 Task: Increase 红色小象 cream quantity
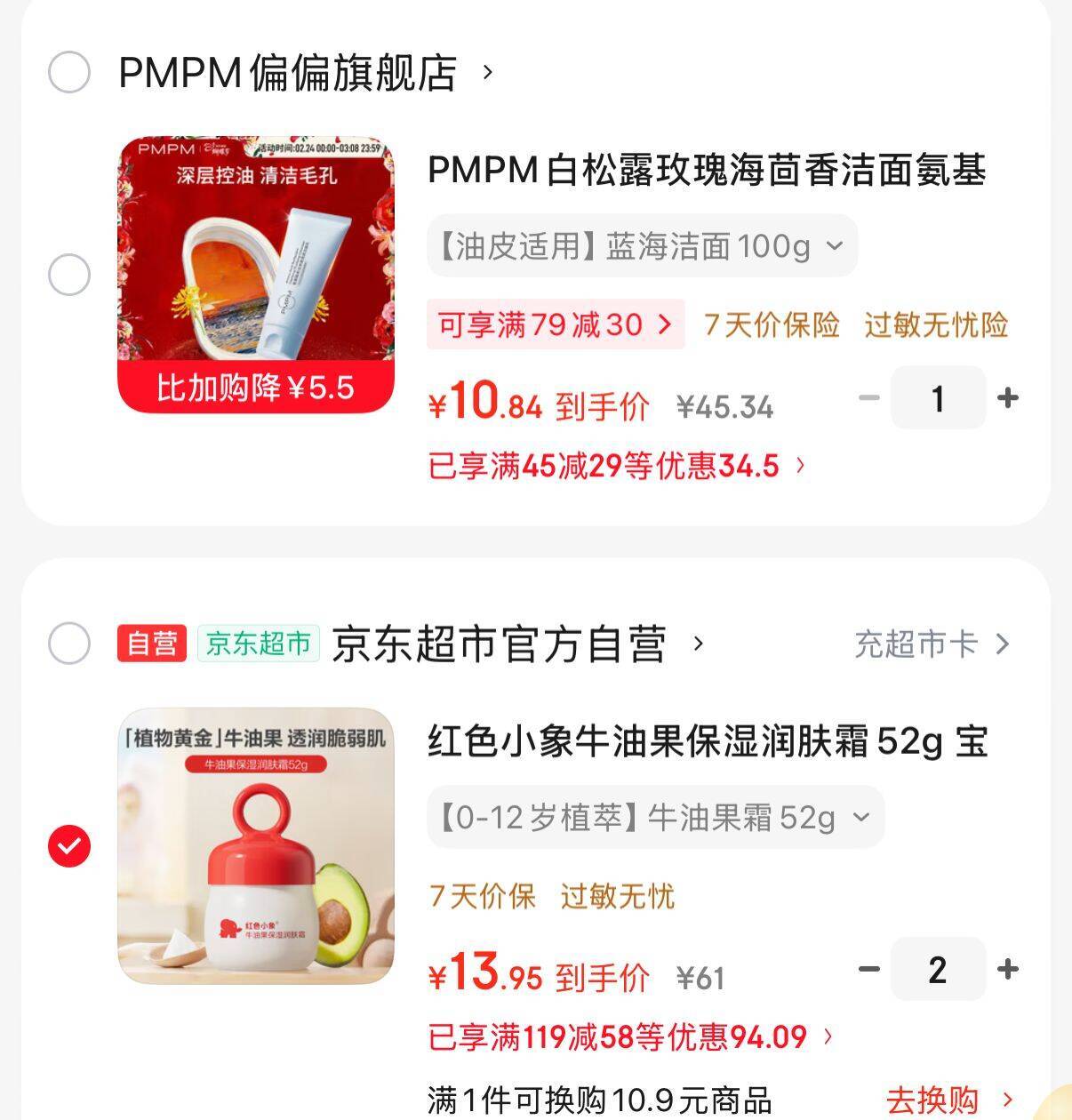point(1007,969)
